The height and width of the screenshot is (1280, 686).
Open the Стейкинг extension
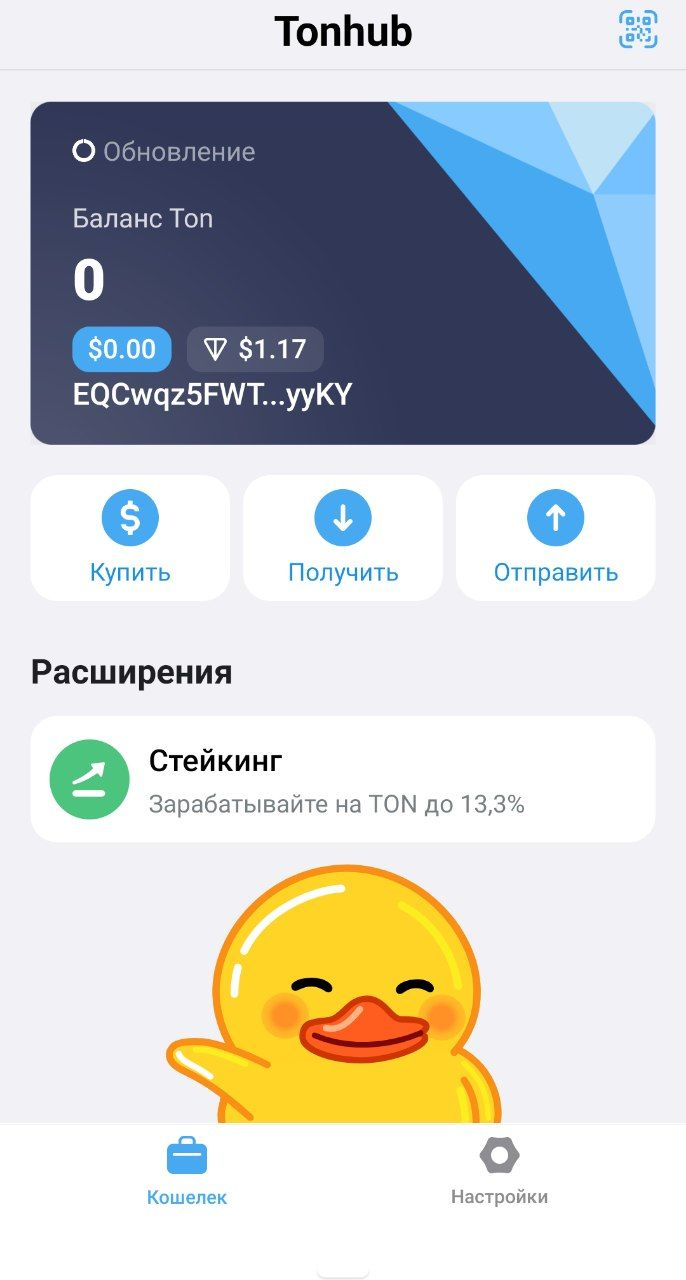coord(343,779)
